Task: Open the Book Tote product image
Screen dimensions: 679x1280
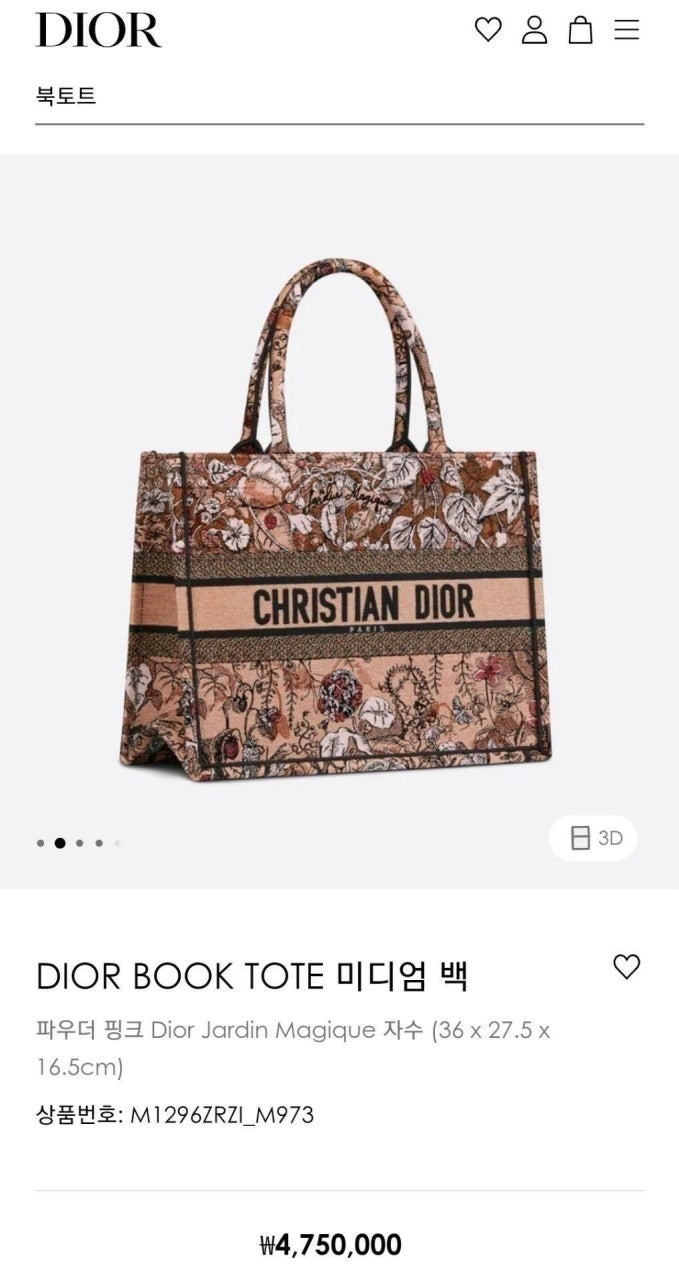Action: pyautogui.click(x=339, y=520)
